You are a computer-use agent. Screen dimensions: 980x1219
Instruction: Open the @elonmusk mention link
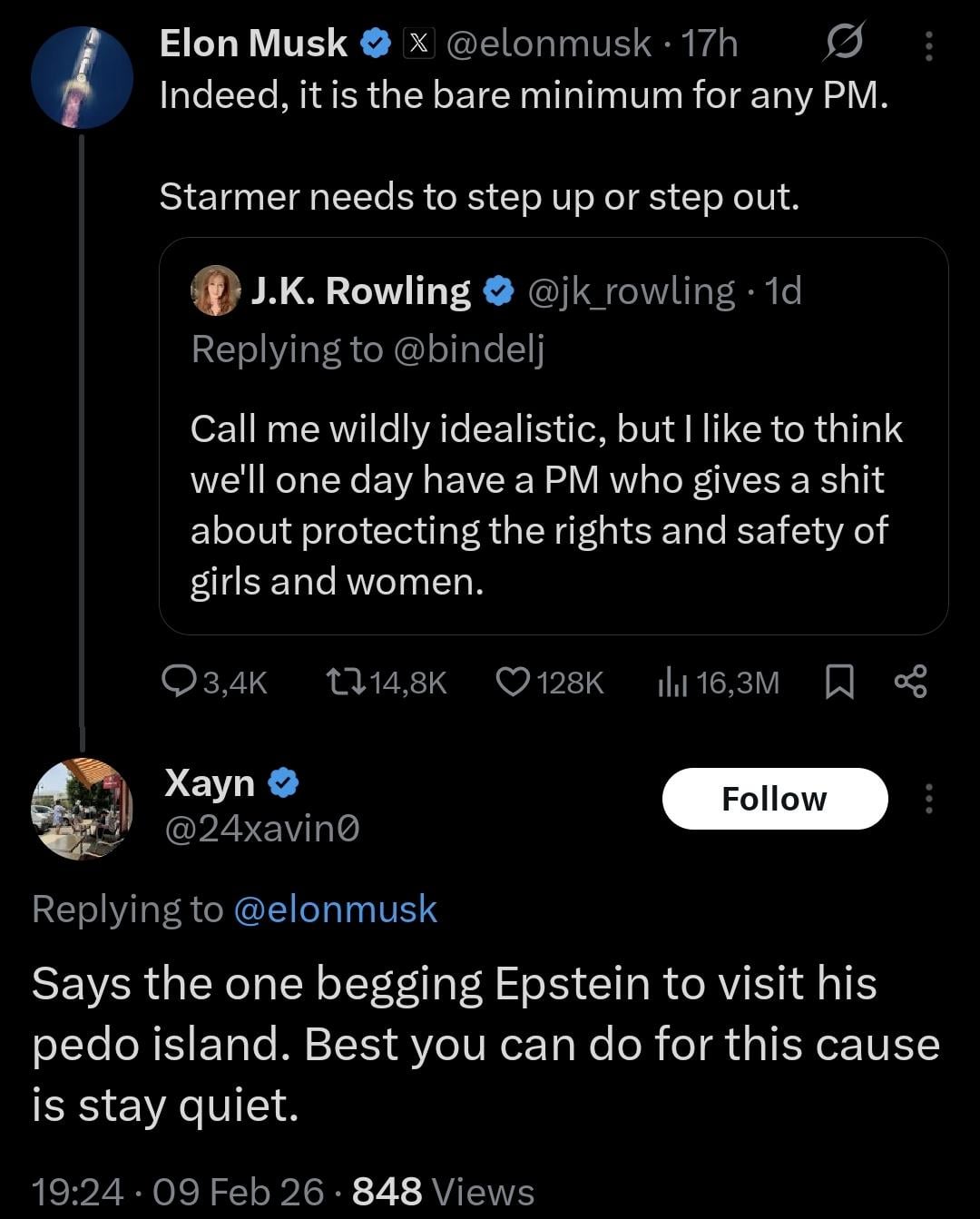335,909
